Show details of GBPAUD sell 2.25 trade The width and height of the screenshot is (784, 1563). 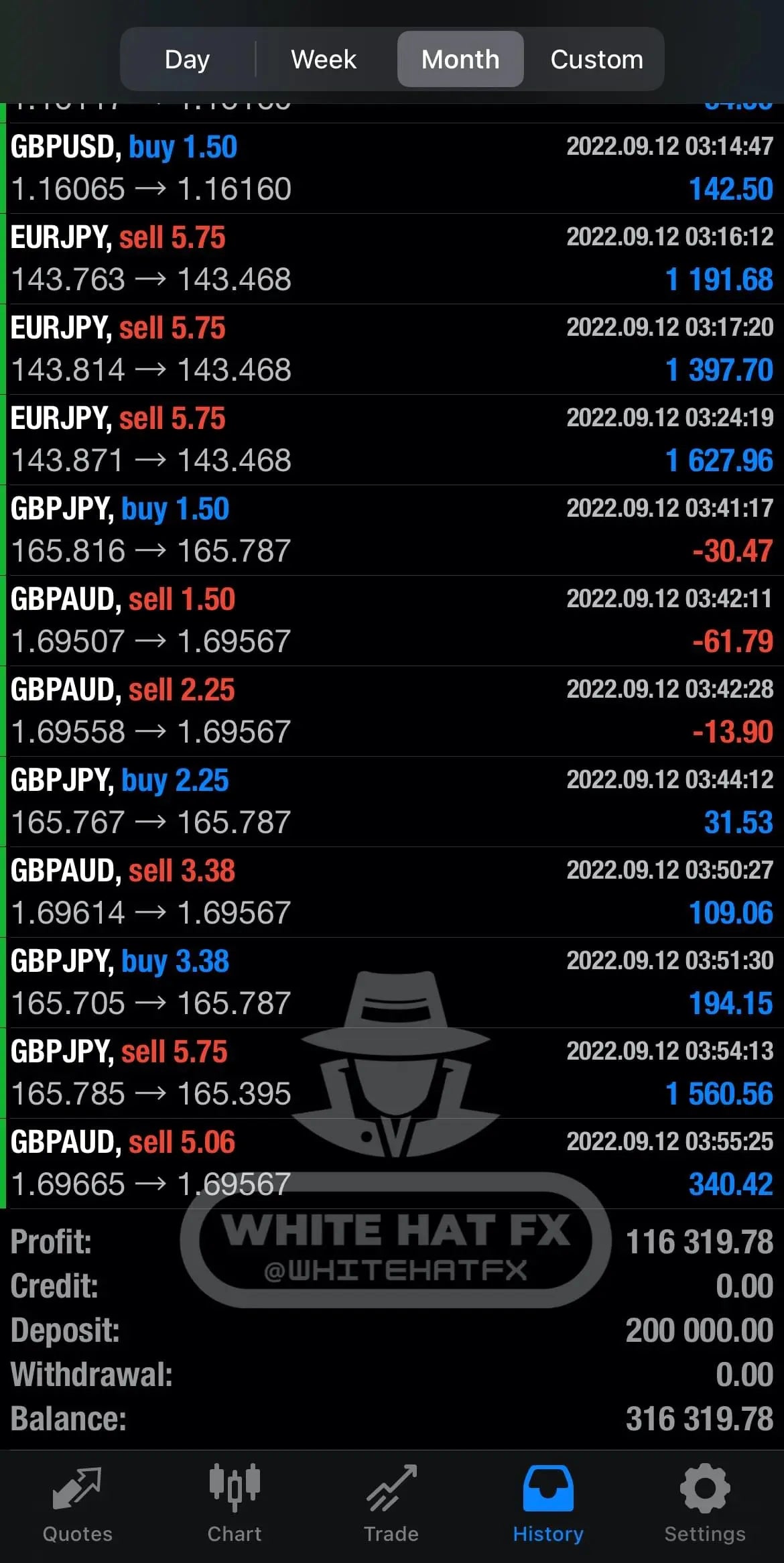tap(392, 711)
